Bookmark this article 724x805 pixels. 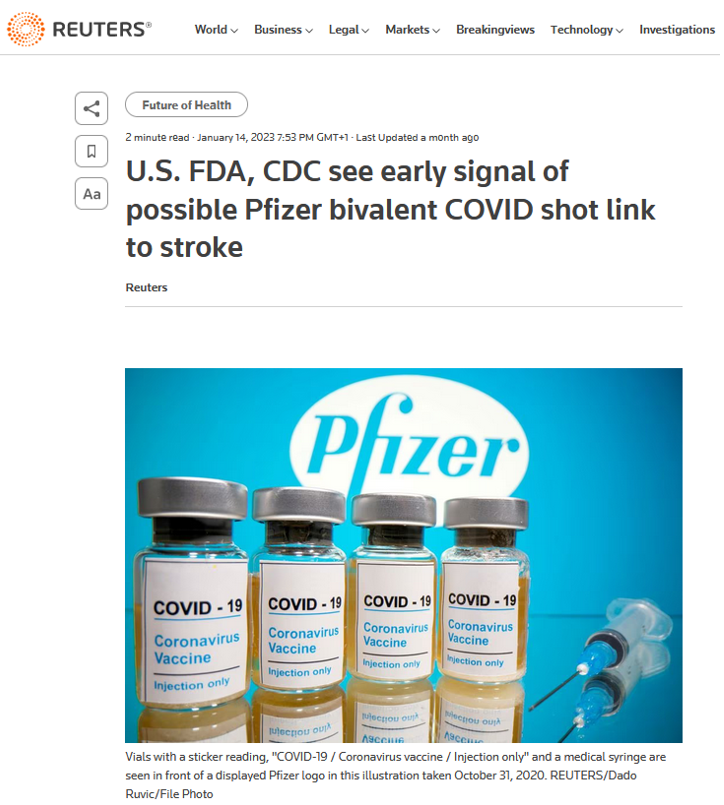point(91,151)
